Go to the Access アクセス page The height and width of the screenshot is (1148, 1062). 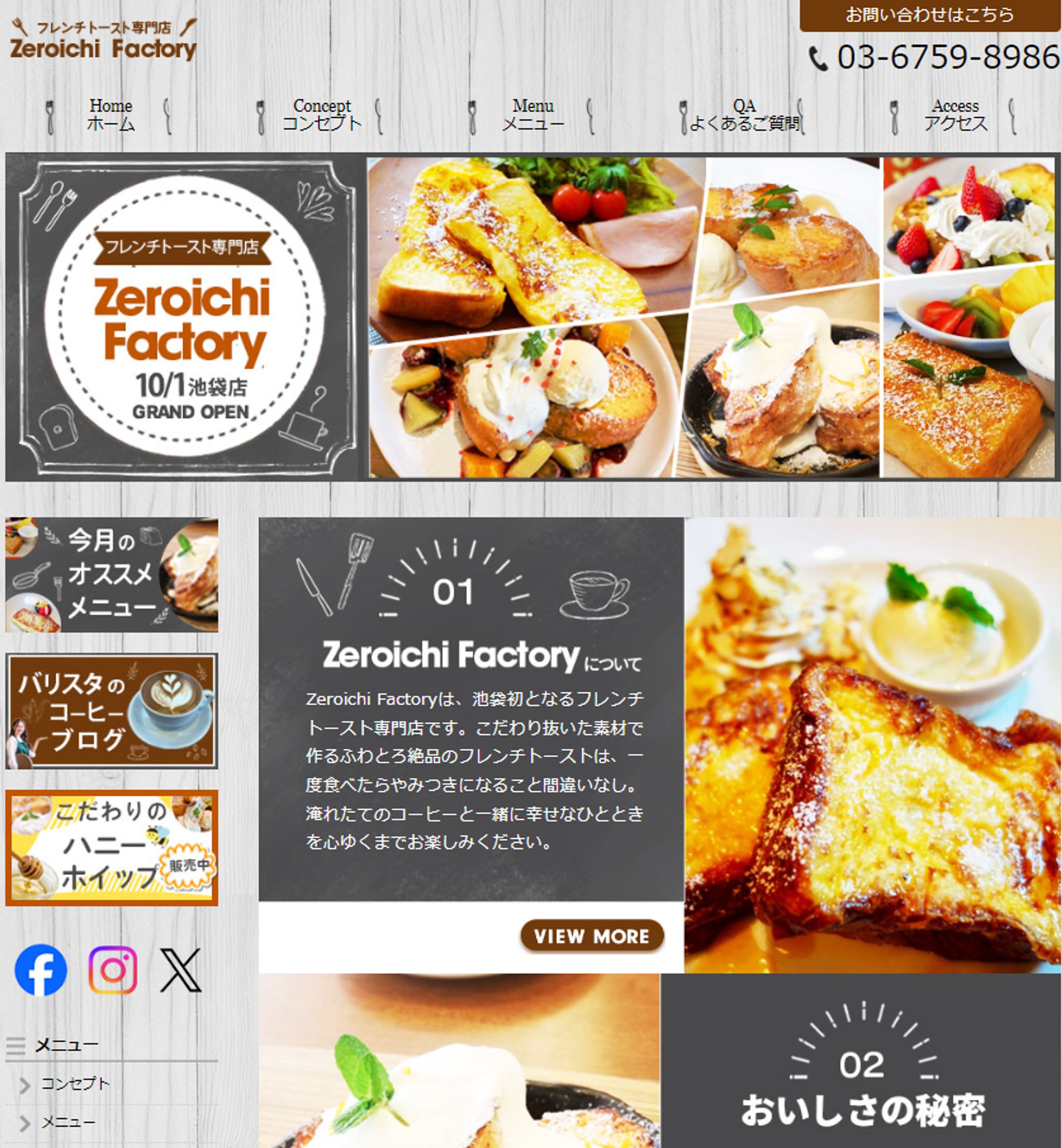click(x=955, y=115)
